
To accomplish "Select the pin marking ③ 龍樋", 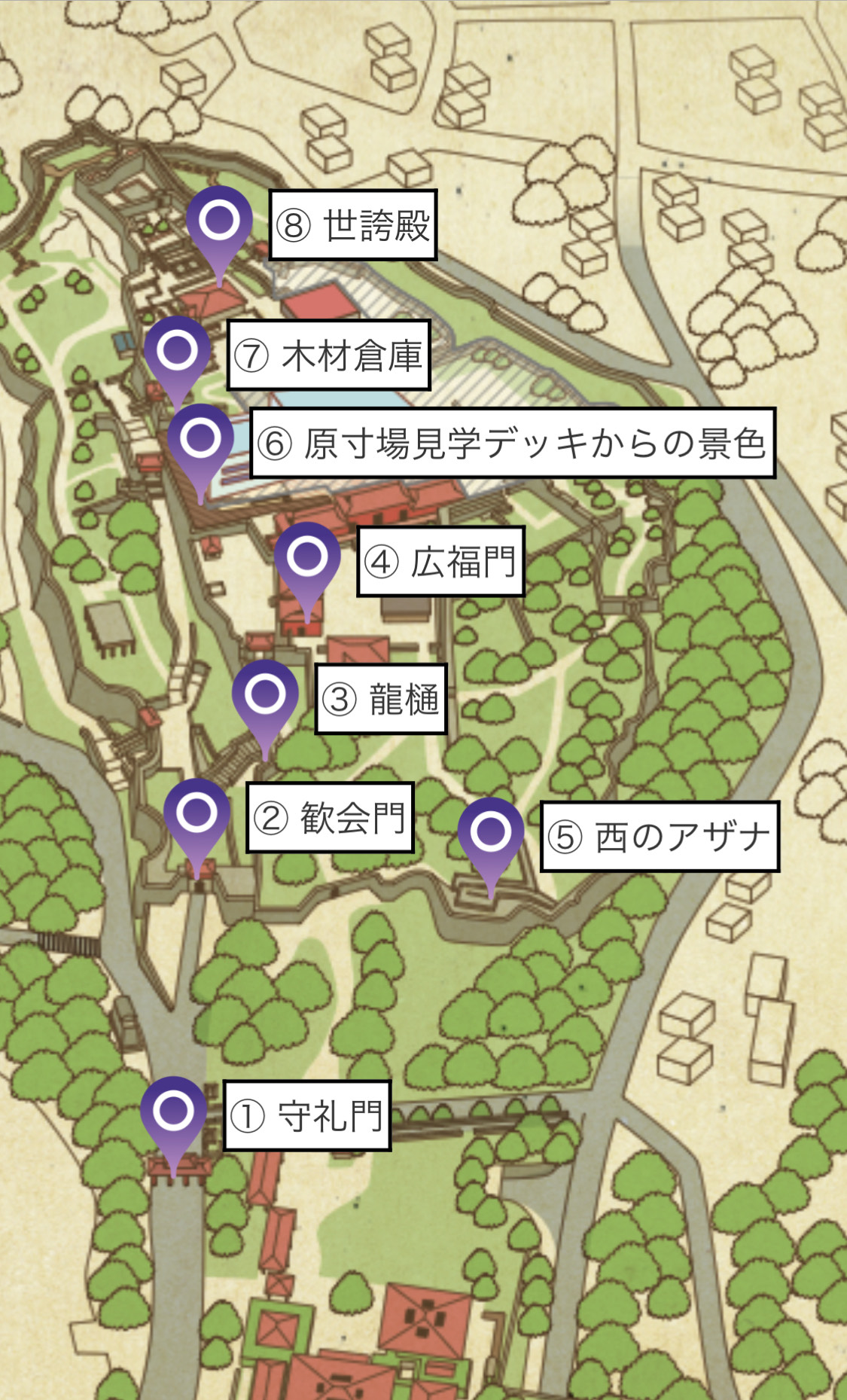I will 265,697.
